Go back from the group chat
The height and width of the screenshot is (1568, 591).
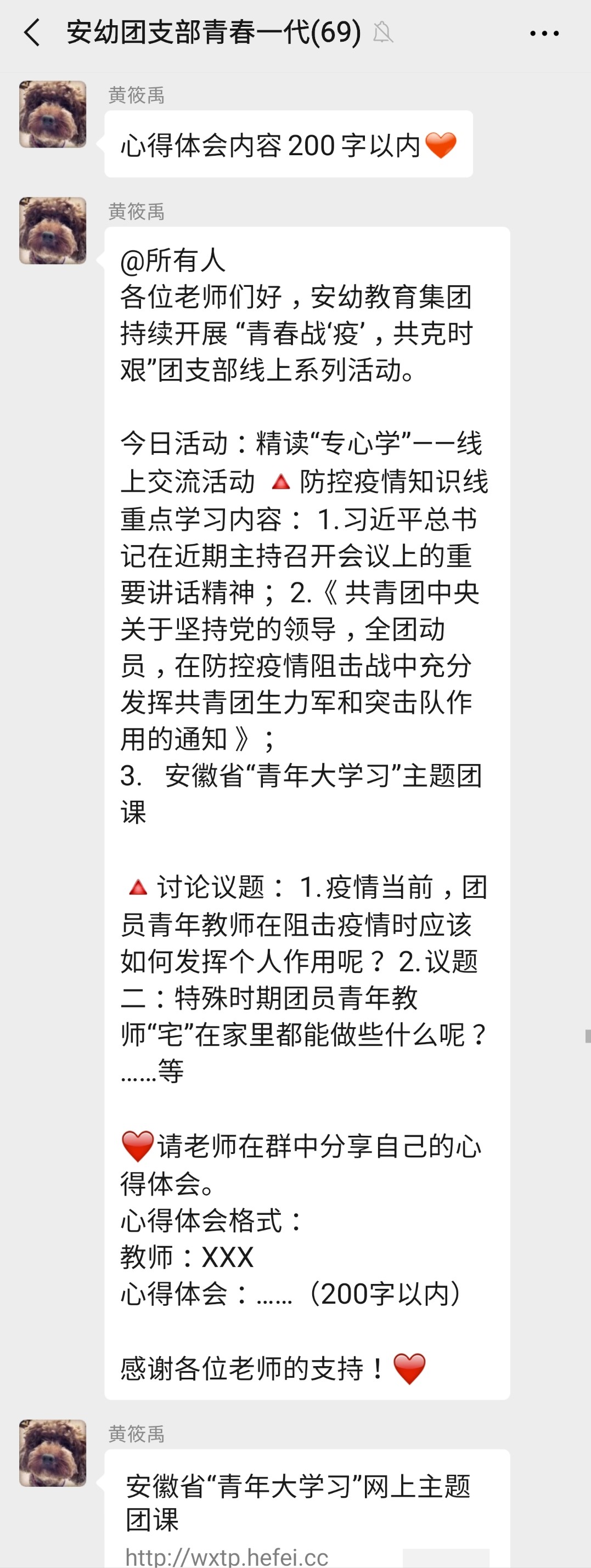coord(32,32)
